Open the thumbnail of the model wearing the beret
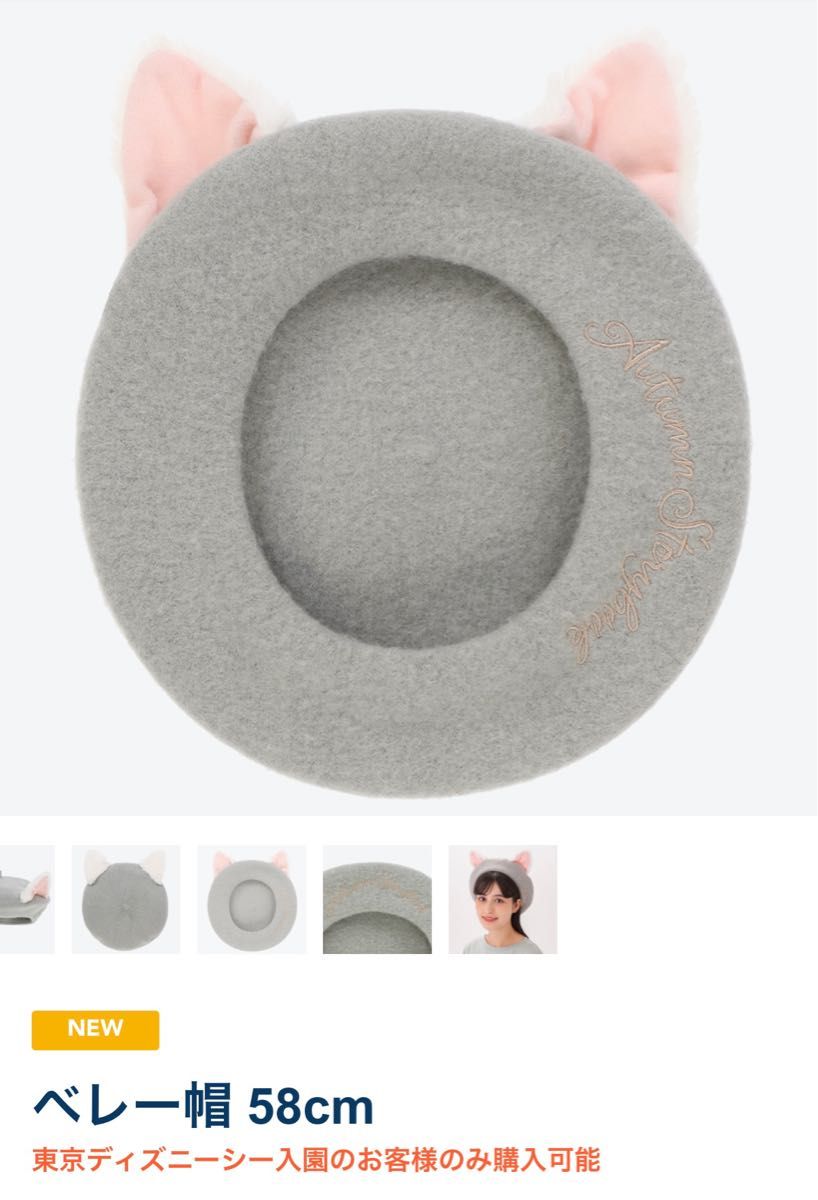Viewport: 818px width, 1200px height. [x=502, y=899]
